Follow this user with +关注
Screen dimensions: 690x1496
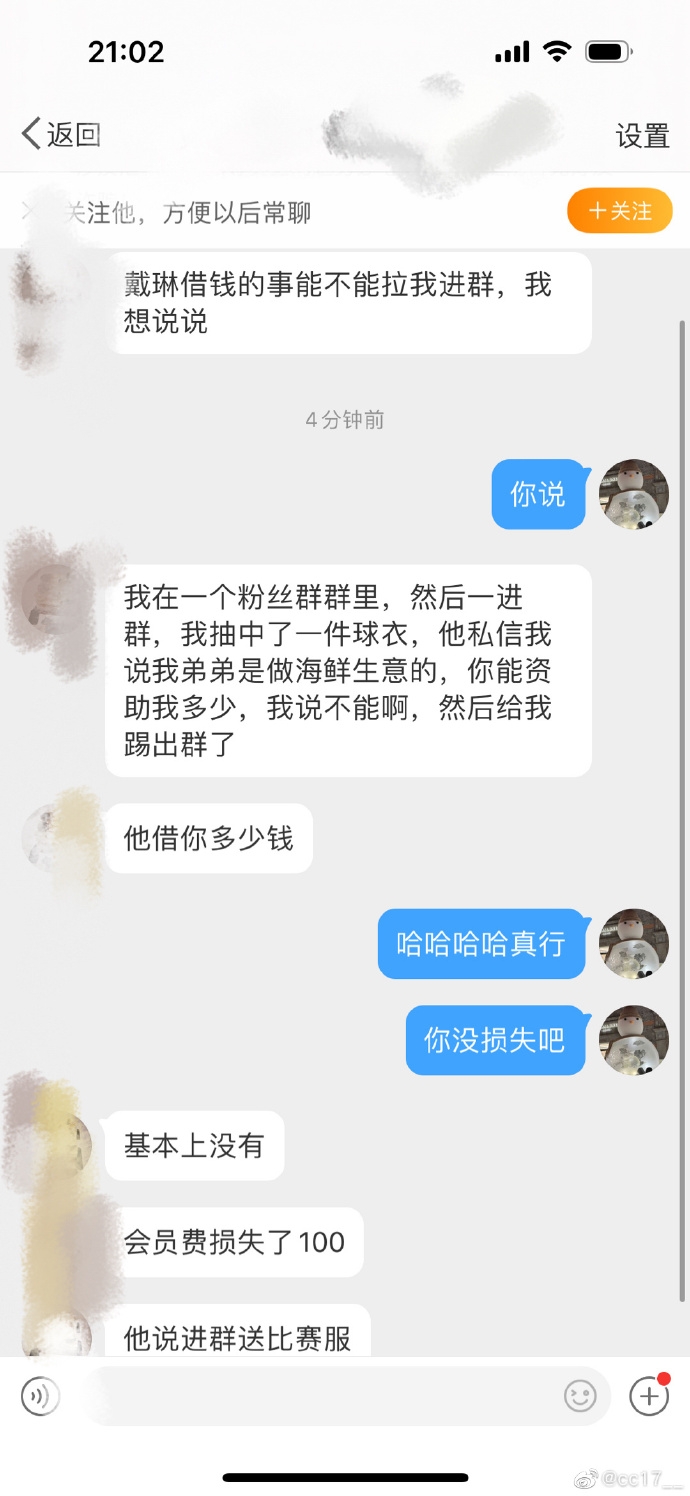619,211
